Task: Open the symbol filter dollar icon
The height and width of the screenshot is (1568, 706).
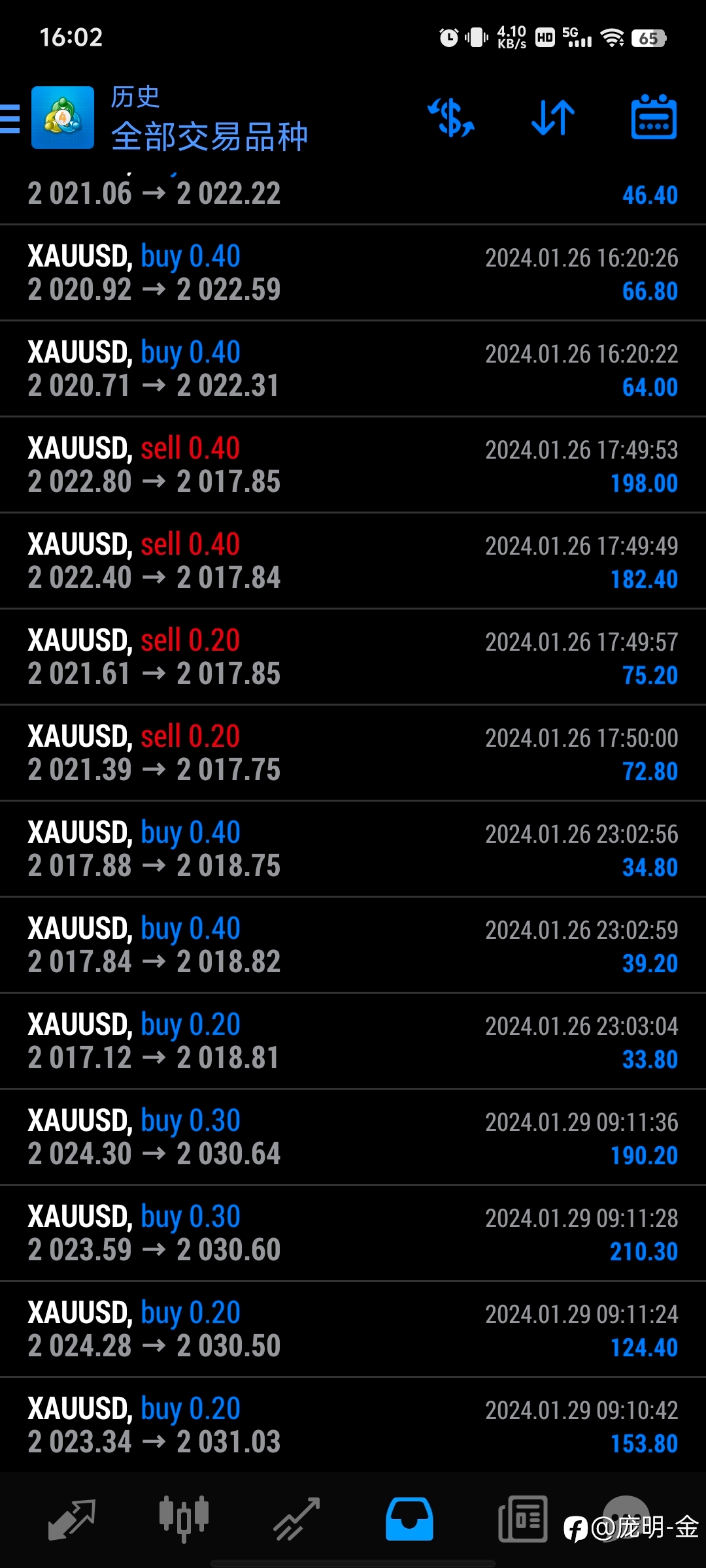Action: pyautogui.click(x=451, y=118)
